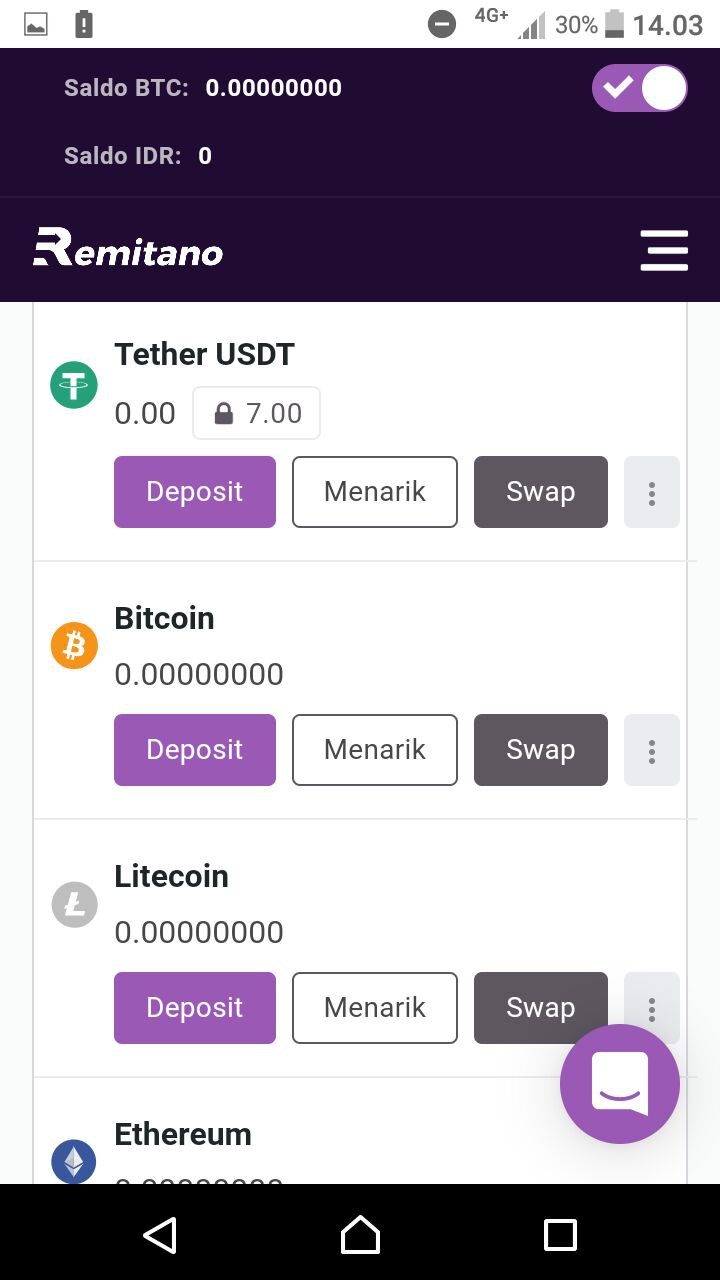Open more options for Tether USDT
The image size is (720, 1280).
652,492
